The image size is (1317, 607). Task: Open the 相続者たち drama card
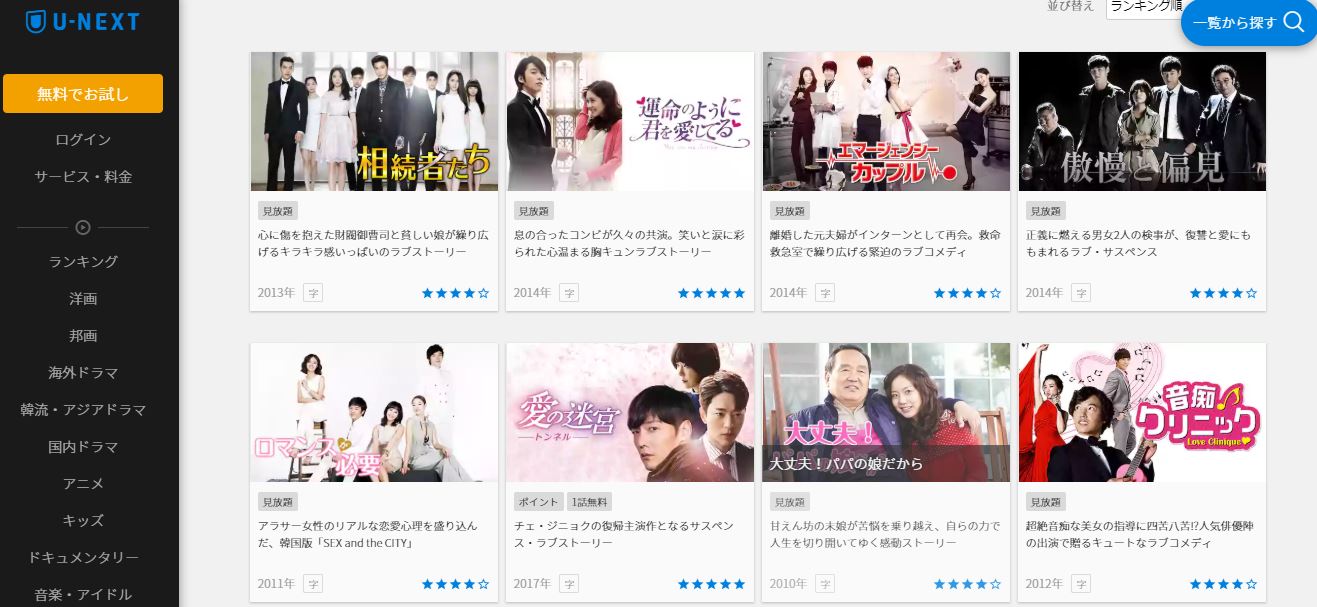point(374,122)
